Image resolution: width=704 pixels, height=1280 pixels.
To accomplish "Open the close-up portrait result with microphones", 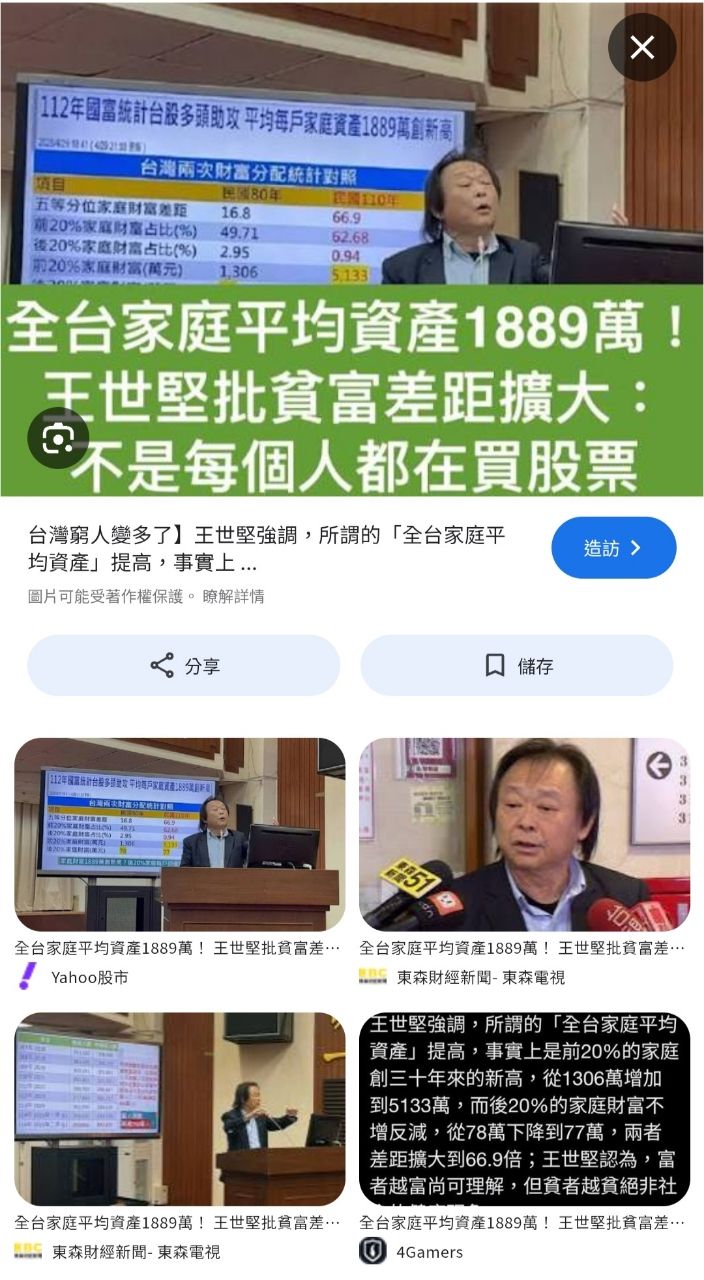I will pos(524,835).
